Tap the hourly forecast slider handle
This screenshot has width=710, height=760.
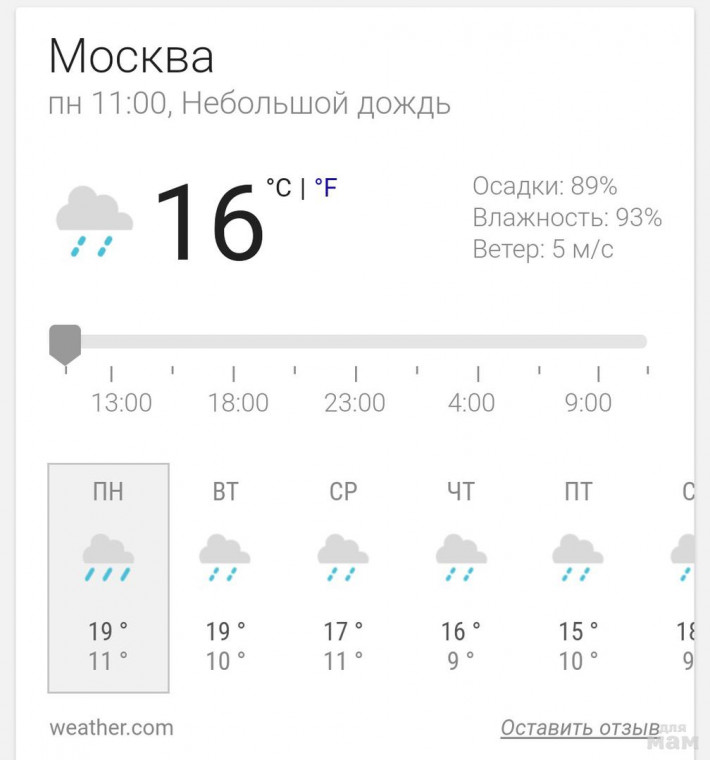coord(65,343)
